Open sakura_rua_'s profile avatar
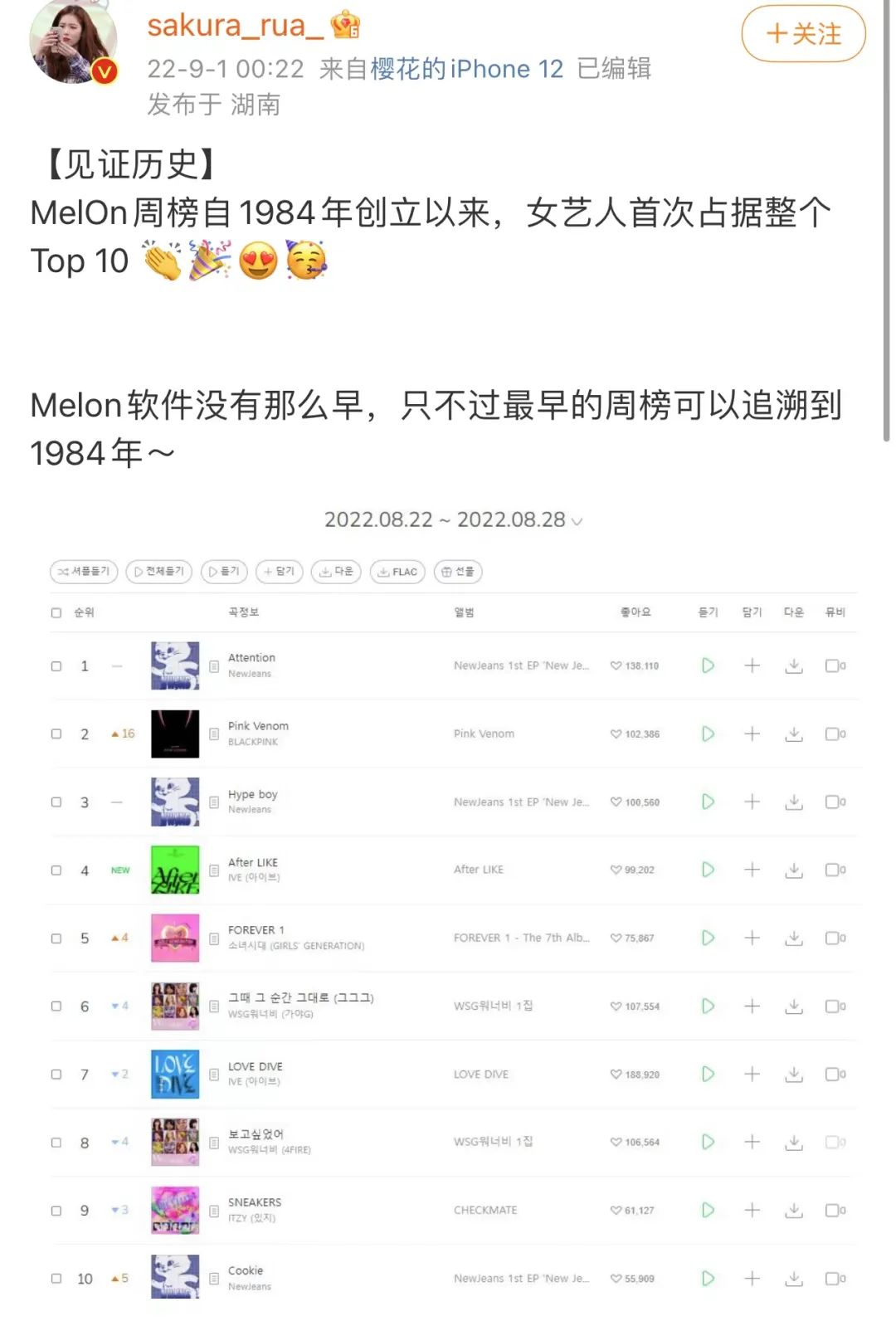This screenshot has width=896, height=1321. pyautogui.click(x=71, y=40)
